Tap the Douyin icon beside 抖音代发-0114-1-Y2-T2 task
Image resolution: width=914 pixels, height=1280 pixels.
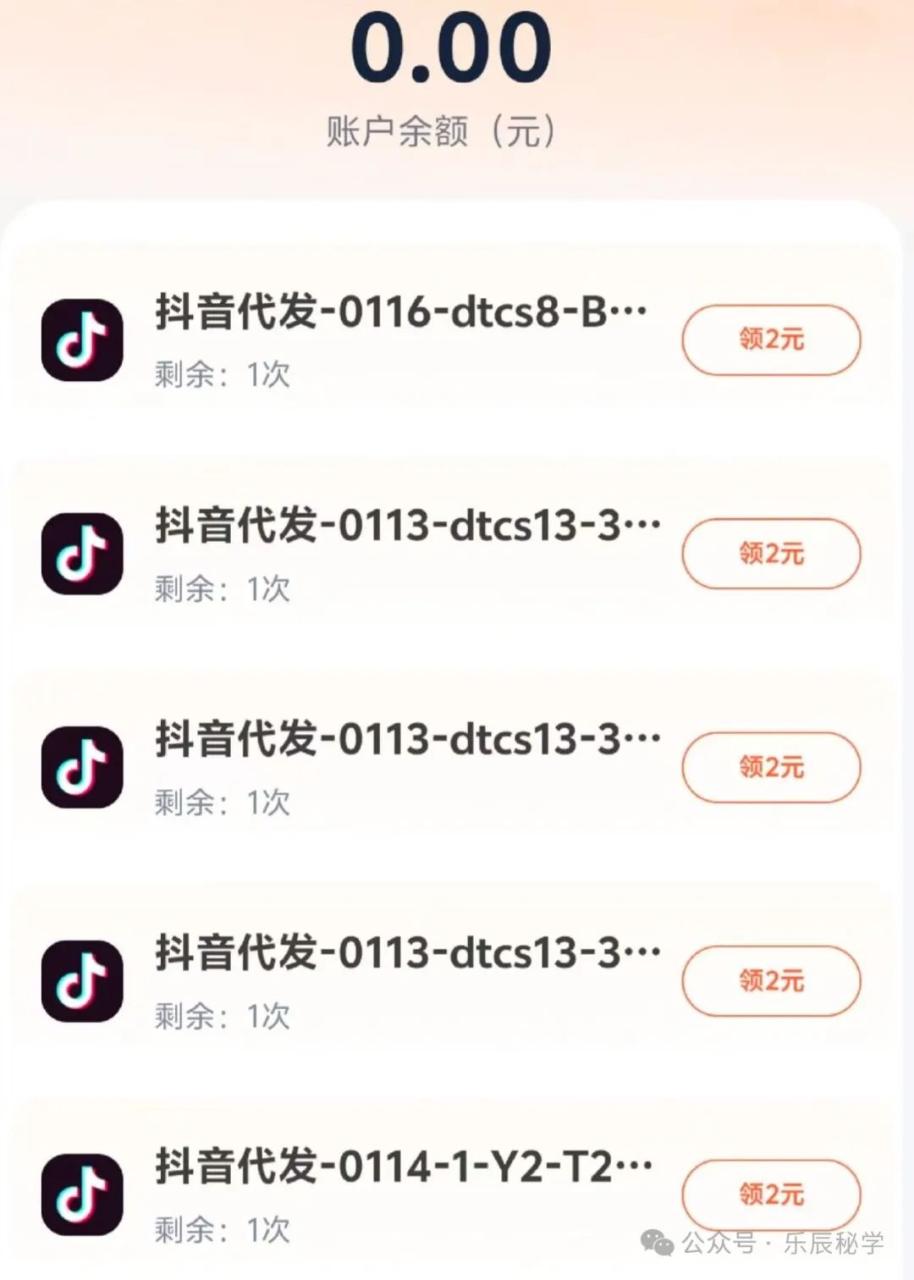tap(81, 1195)
